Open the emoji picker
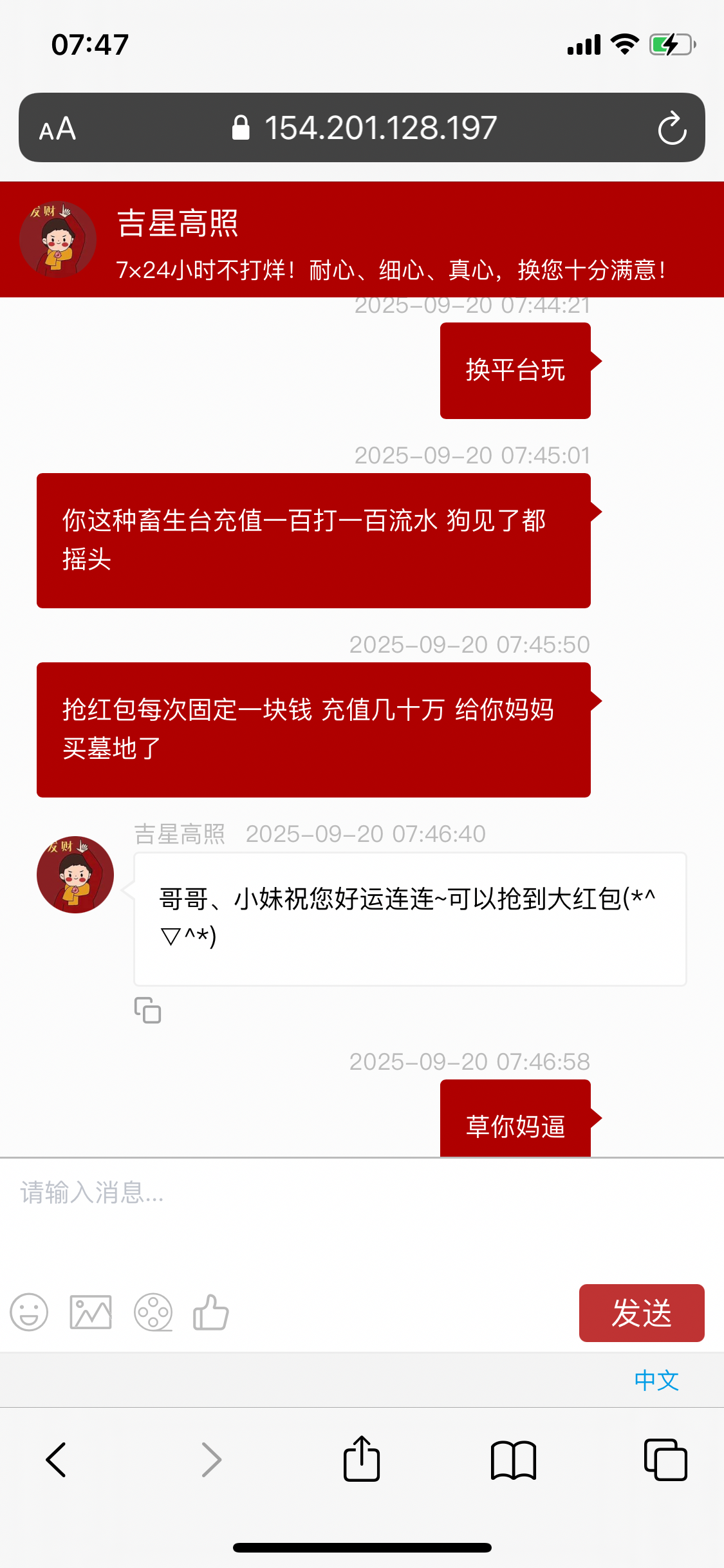Viewport: 724px width, 1568px height. [x=29, y=1312]
